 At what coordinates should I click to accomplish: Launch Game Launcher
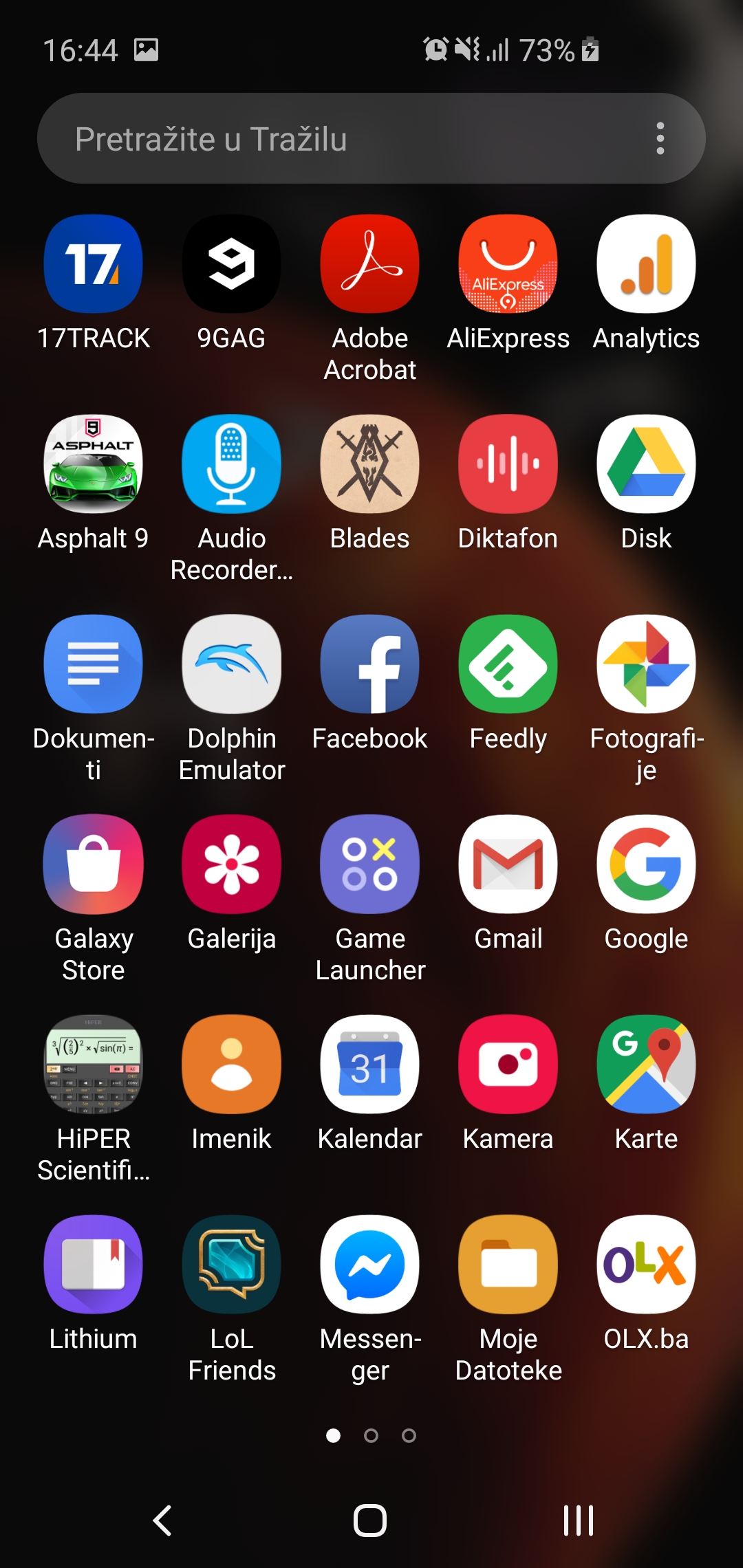click(x=370, y=864)
